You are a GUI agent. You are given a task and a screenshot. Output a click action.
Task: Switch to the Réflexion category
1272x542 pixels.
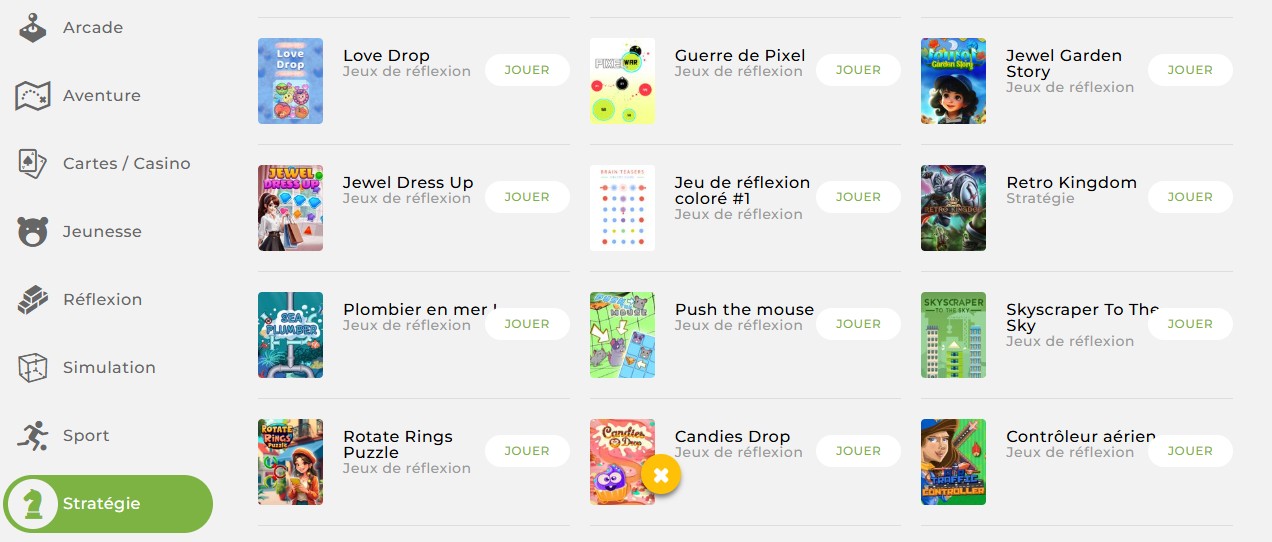click(x=102, y=300)
